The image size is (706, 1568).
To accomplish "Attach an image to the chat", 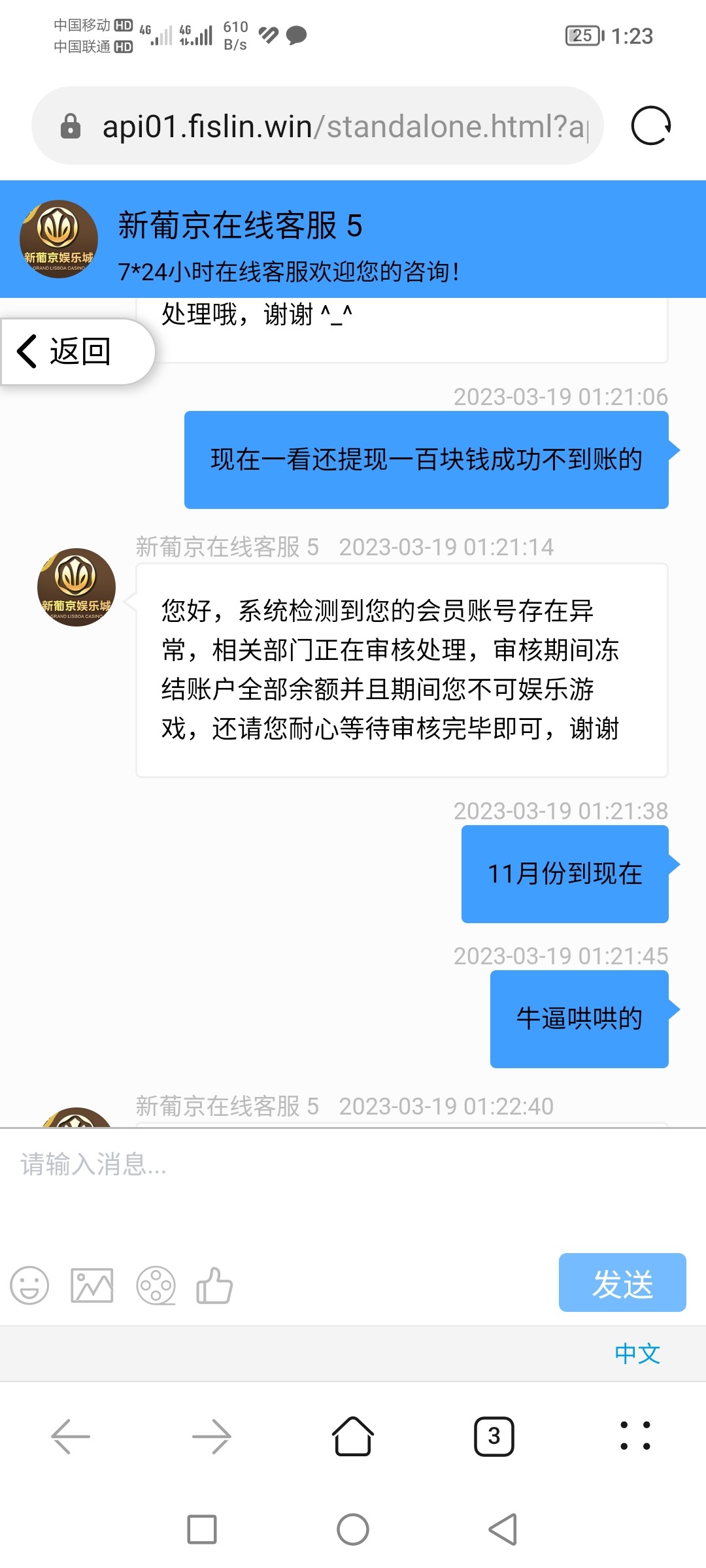I will [x=92, y=1285].
